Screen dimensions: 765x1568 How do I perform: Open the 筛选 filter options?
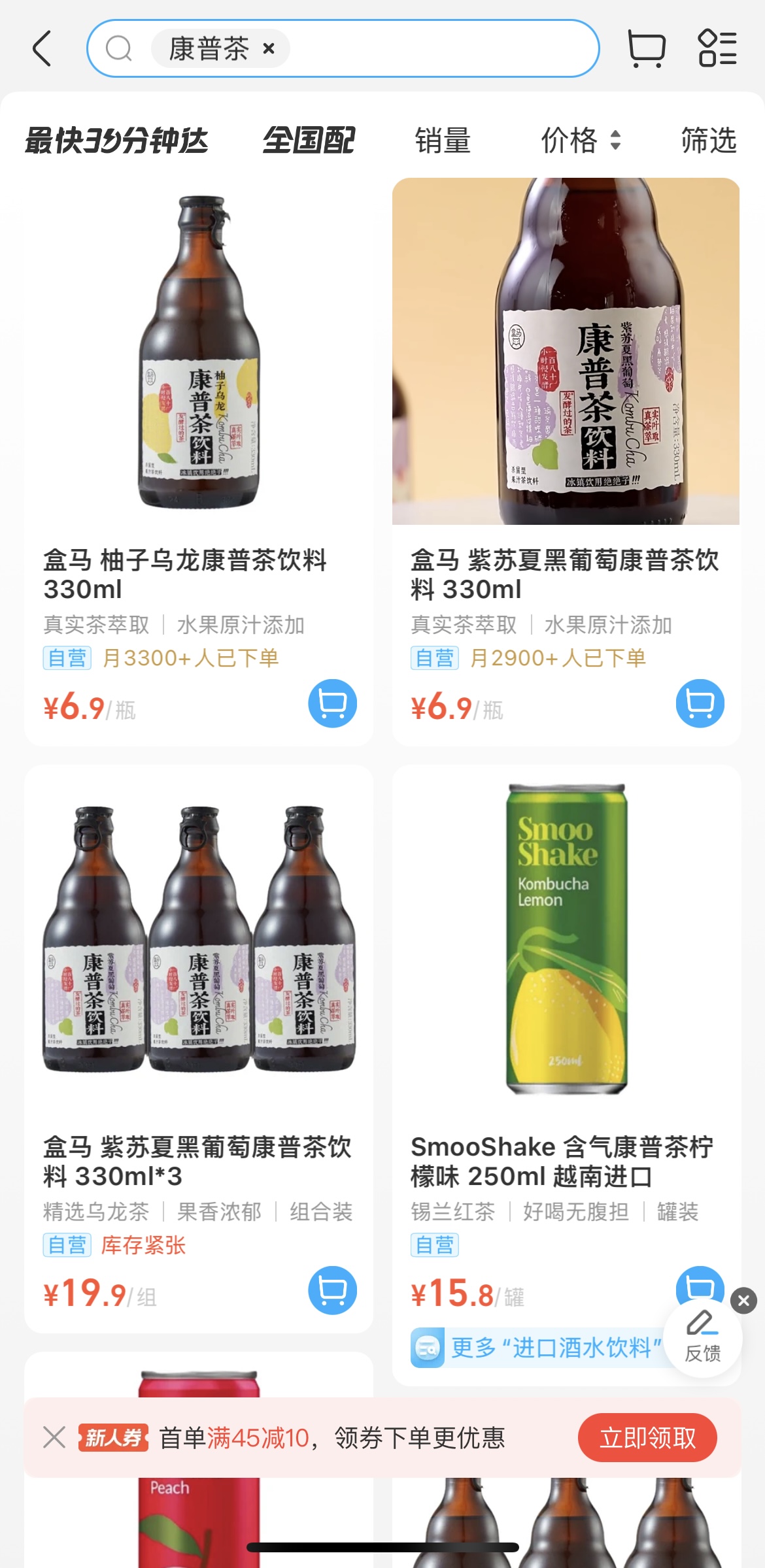click(709, 141)
